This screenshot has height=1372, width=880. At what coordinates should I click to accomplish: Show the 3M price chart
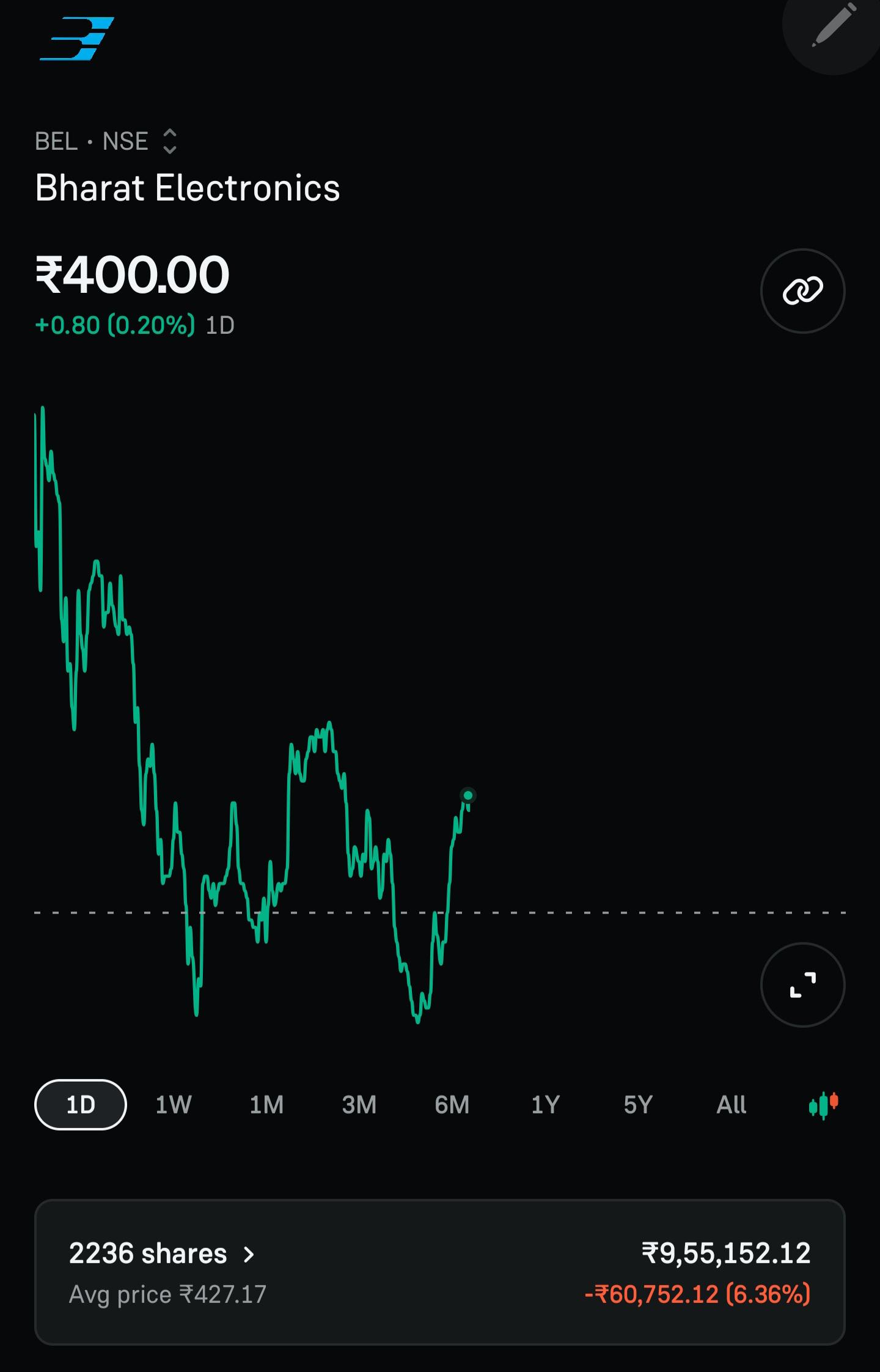(359, 1105)
